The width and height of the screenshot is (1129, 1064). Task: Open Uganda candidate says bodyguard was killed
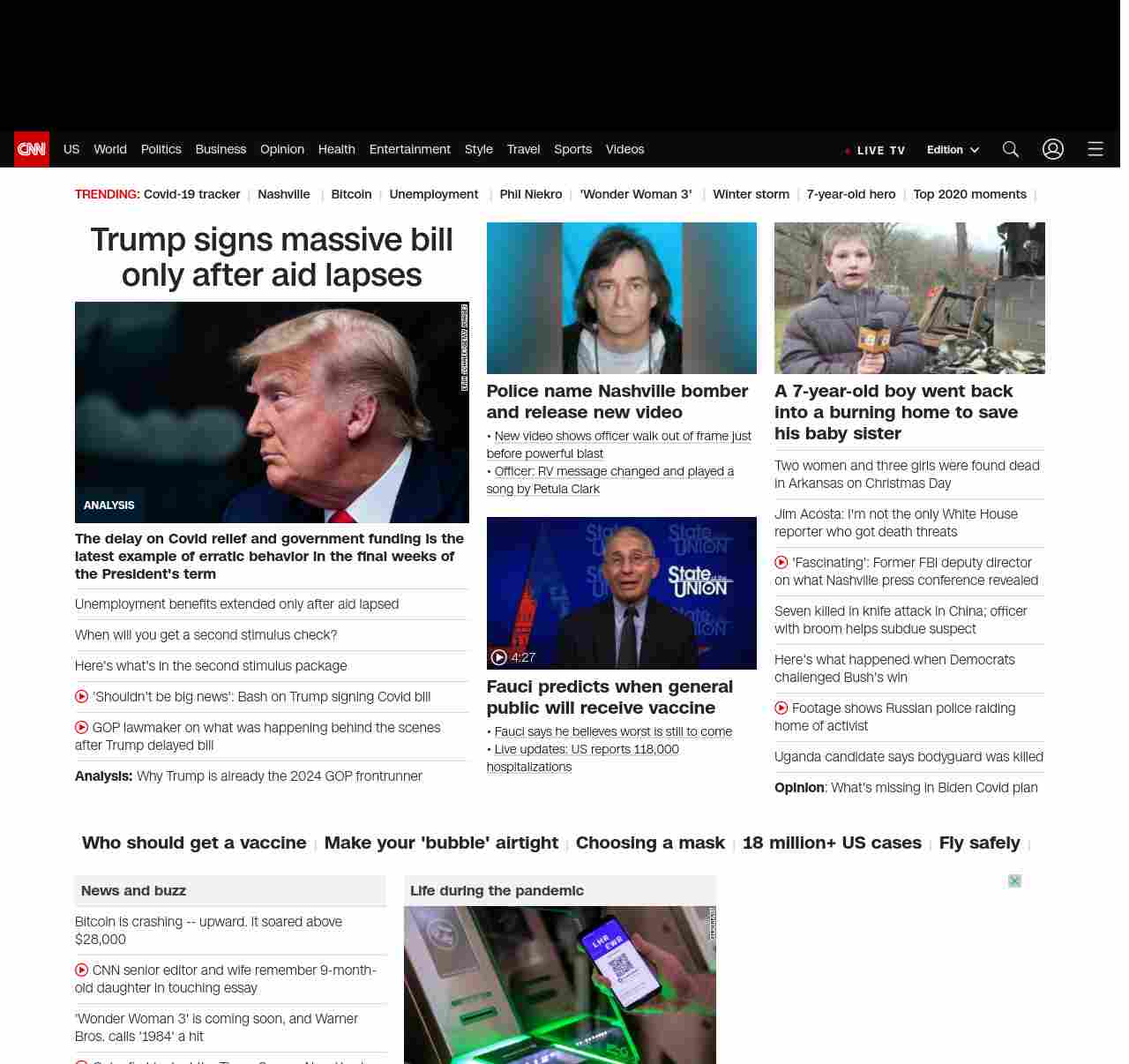pyautogui.click(x=908, y=757)
